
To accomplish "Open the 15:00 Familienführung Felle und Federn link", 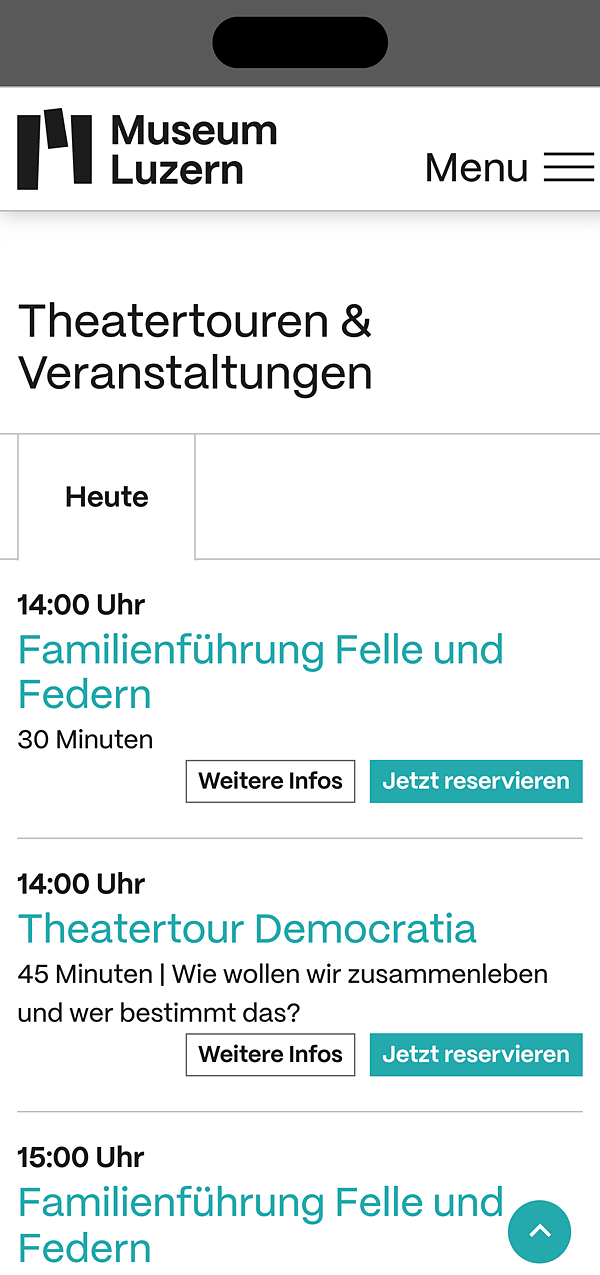I will pos(261,1225).
